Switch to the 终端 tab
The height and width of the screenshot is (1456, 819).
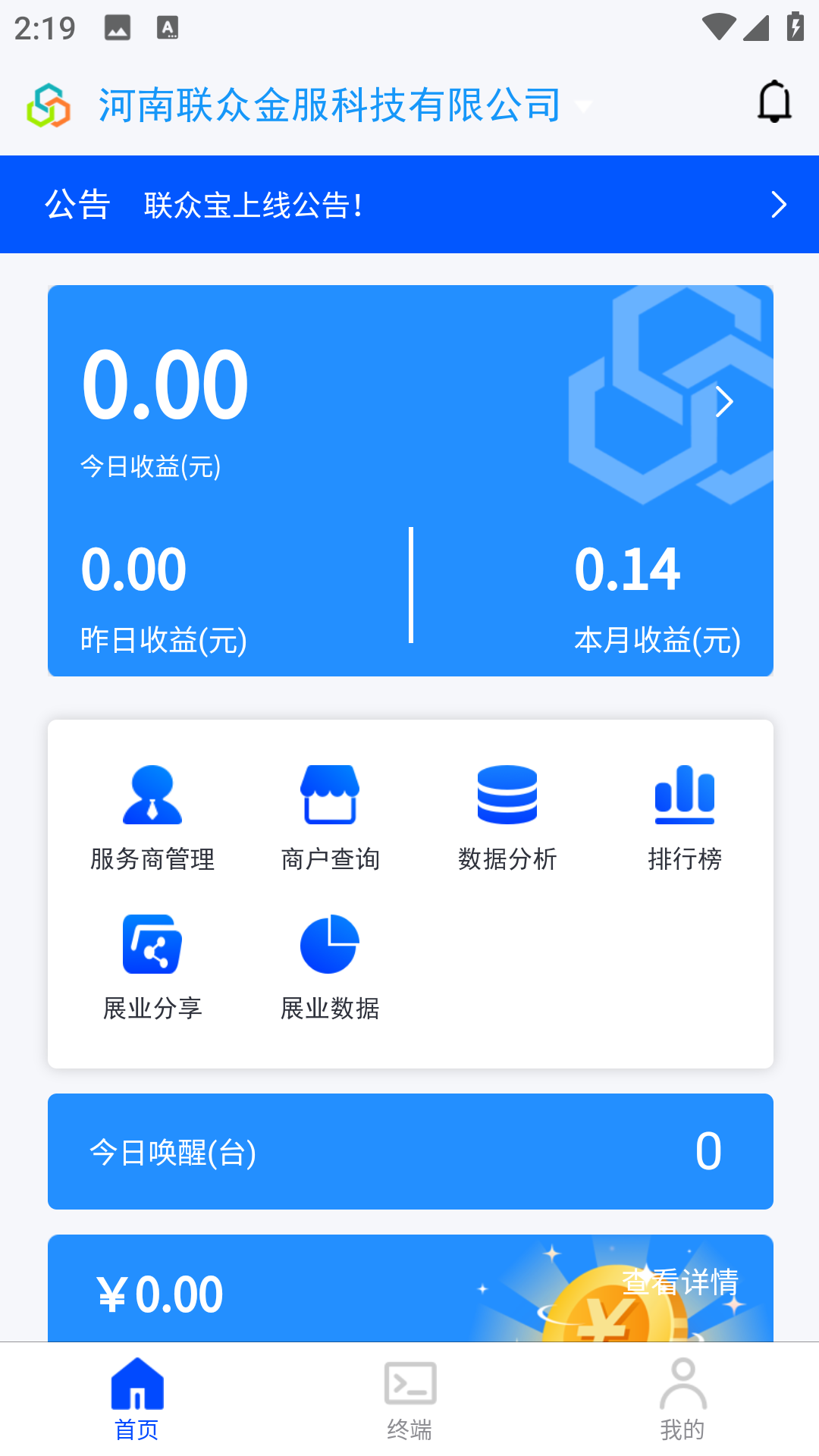409,1399
